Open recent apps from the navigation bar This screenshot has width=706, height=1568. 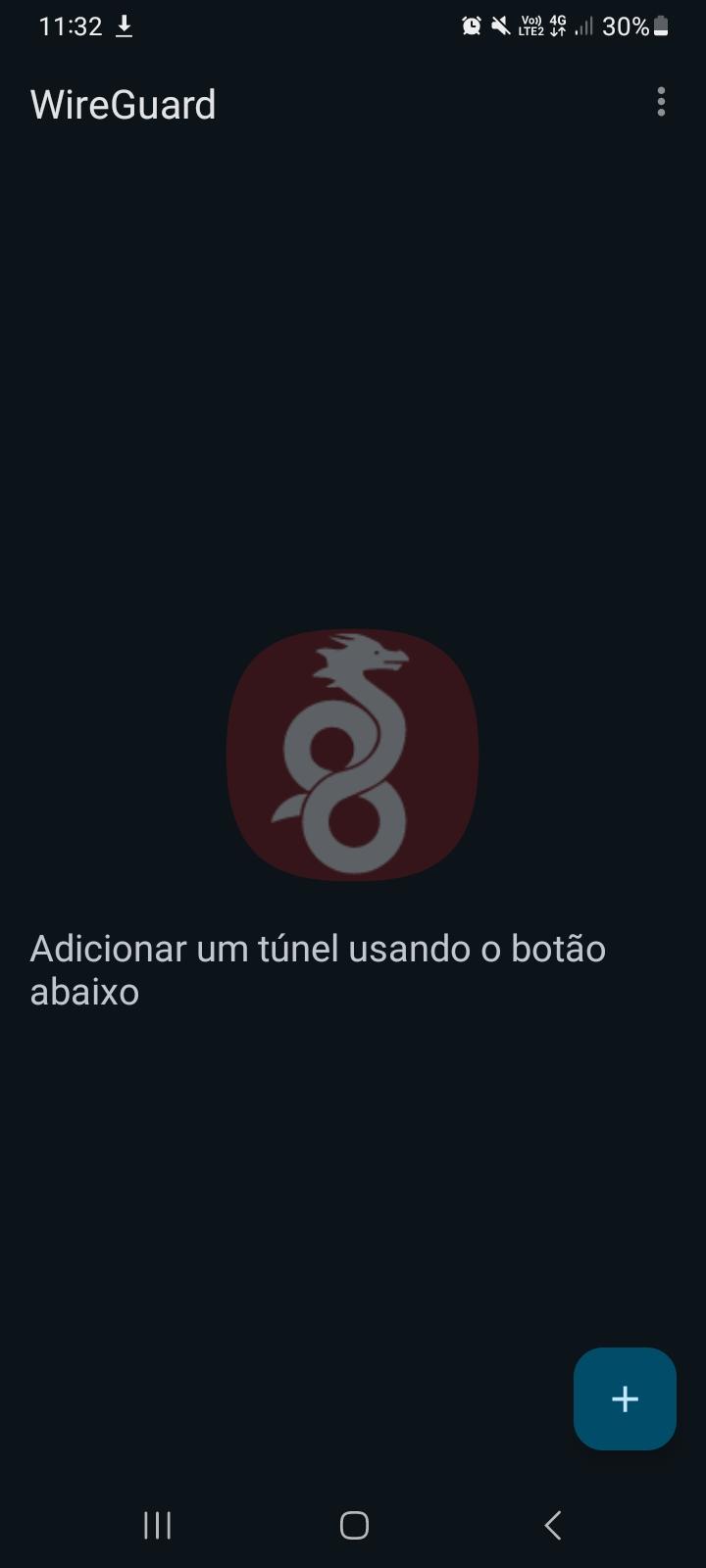coord(157,1525)
